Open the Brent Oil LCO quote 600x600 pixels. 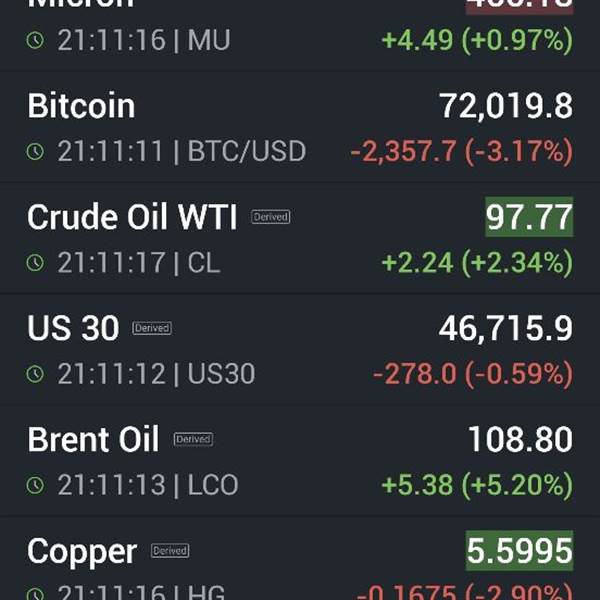point(300,461)
